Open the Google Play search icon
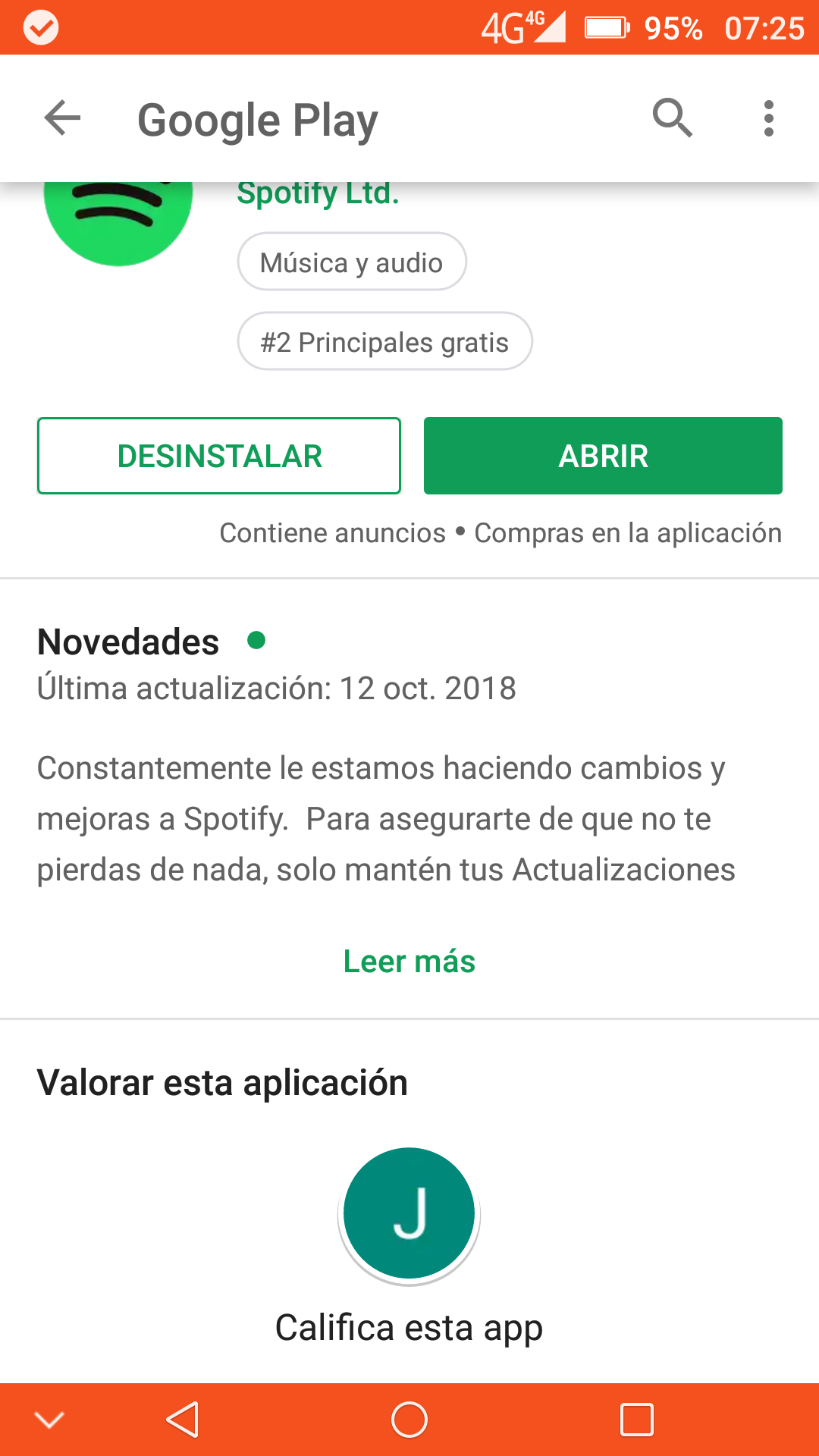 point(673,118)
